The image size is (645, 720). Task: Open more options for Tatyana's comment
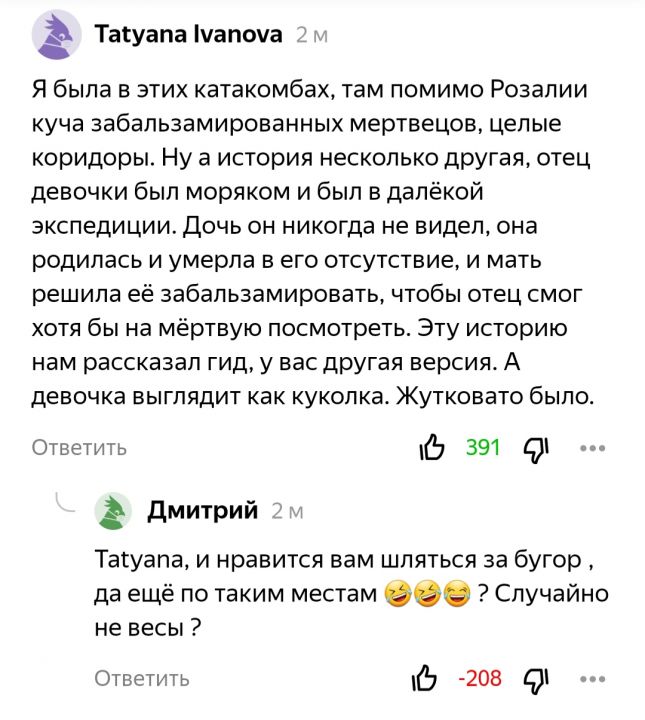[x=592, y=447]
